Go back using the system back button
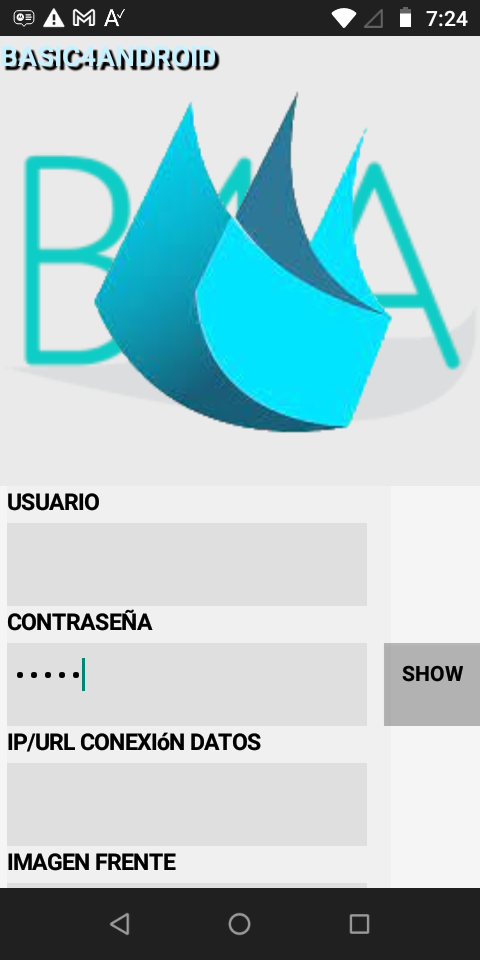This screenshot has height=960, width=480. click(x=120, y=923)
